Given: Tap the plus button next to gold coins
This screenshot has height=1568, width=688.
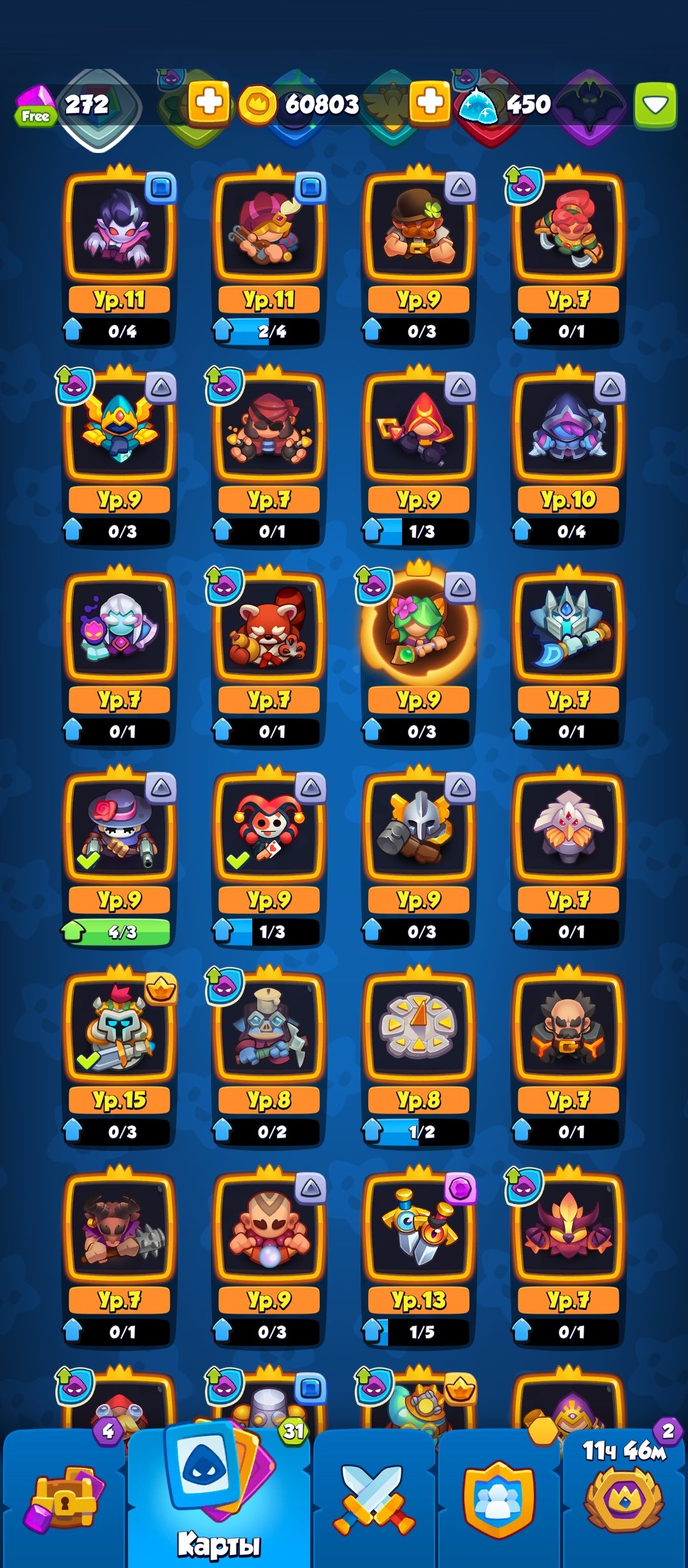Looking at the screenshot, I should pyautogui.click(x=430, y=102).
